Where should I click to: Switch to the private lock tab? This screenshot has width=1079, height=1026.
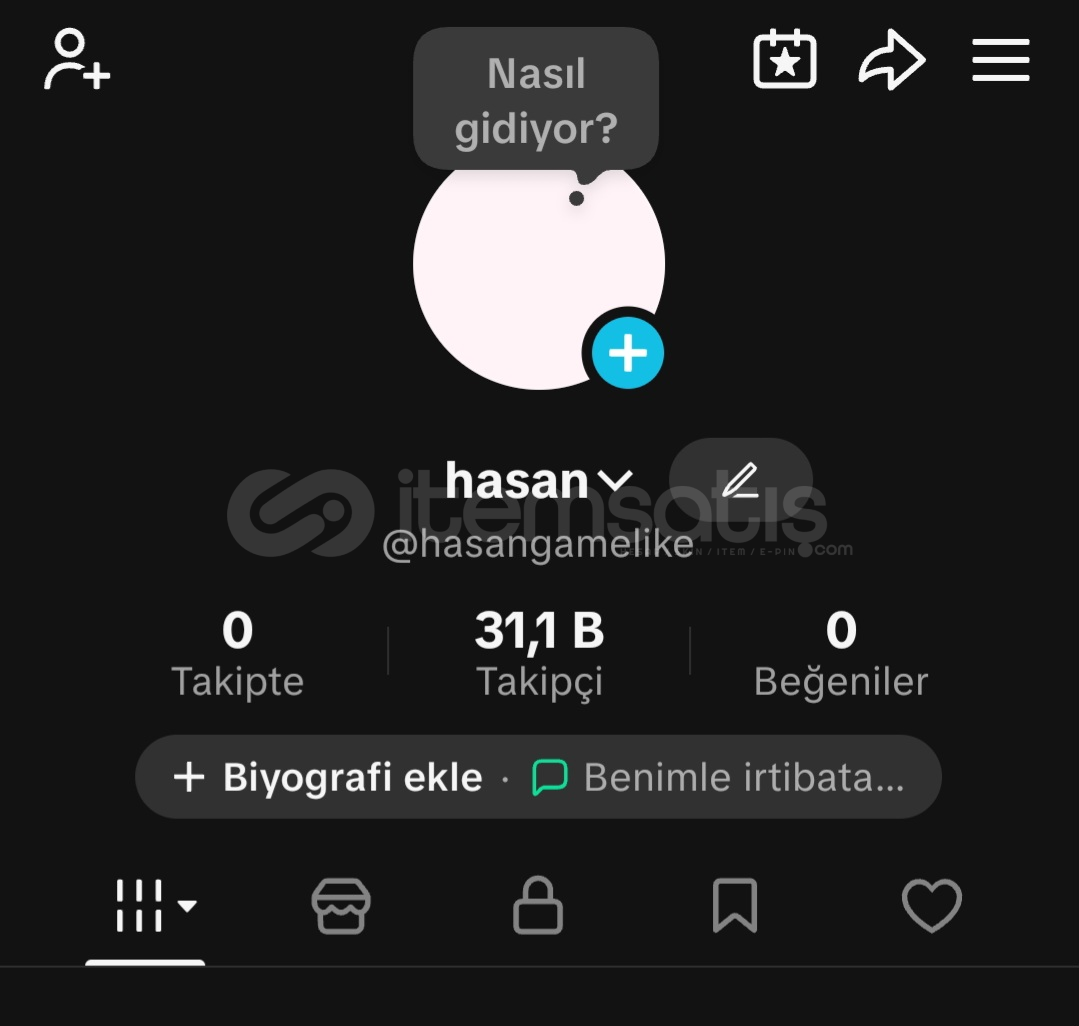coord(538,906)
